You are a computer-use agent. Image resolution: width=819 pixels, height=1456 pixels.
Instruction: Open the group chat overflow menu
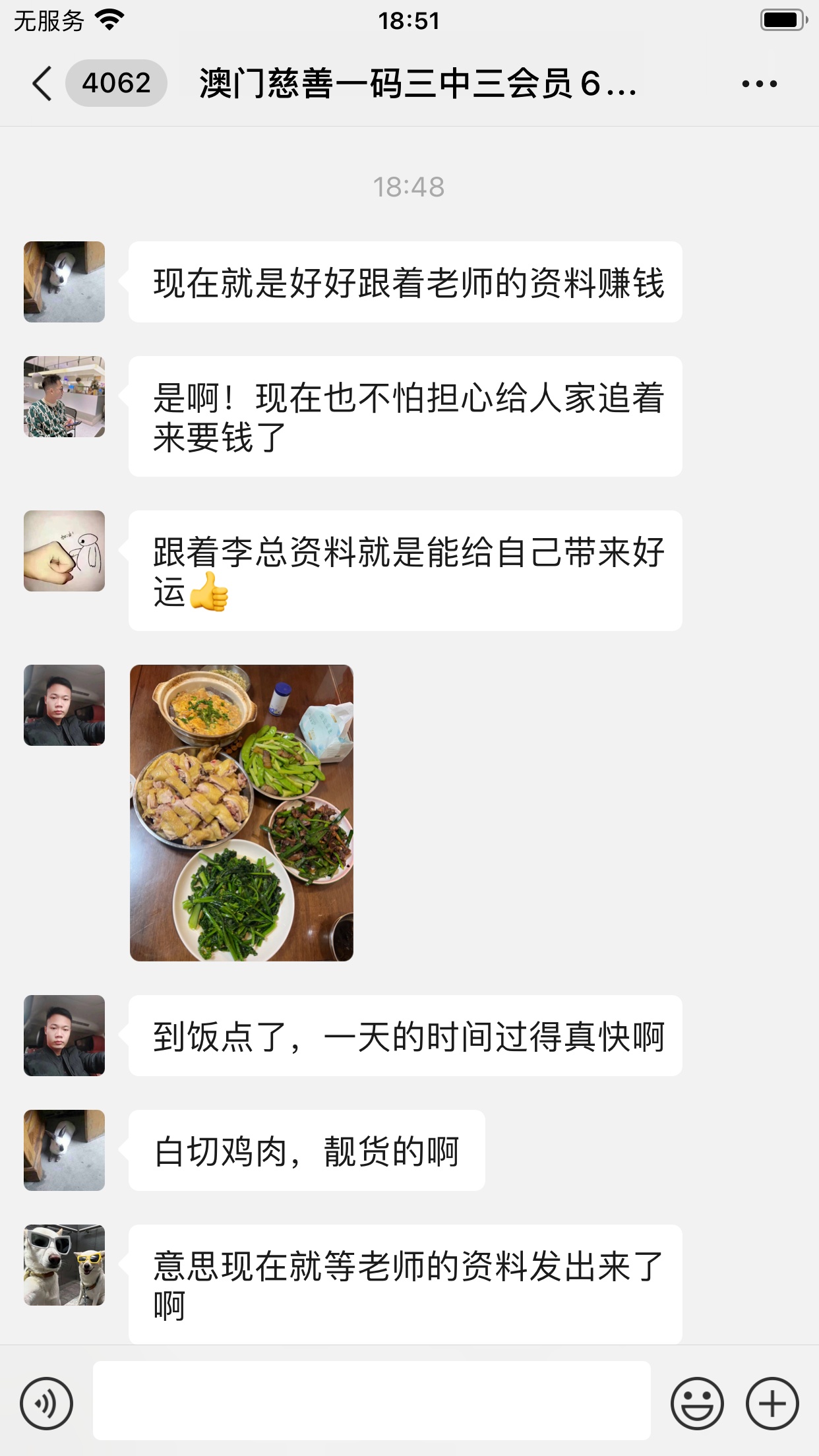coord(759,84)
